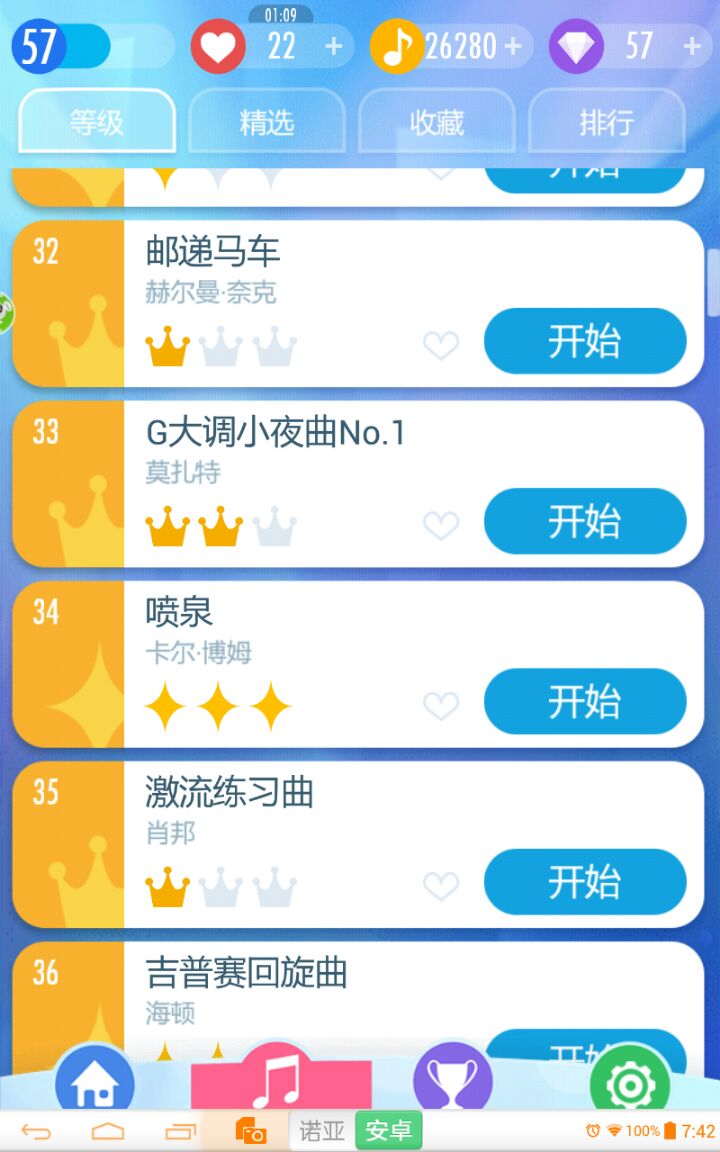Add more lives with the plus button

[334, 46]
